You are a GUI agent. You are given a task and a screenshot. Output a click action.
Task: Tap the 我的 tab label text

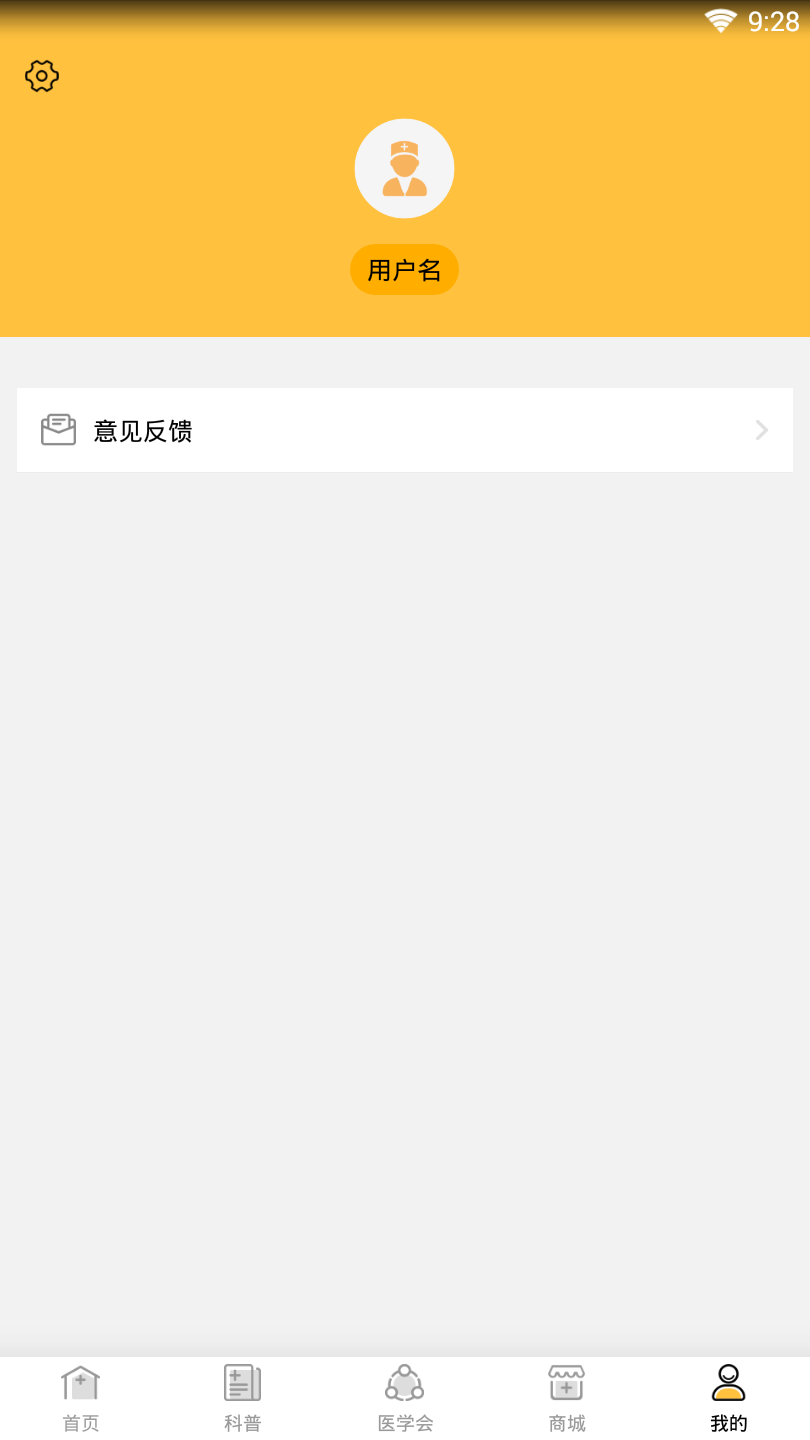[728, 1421]
